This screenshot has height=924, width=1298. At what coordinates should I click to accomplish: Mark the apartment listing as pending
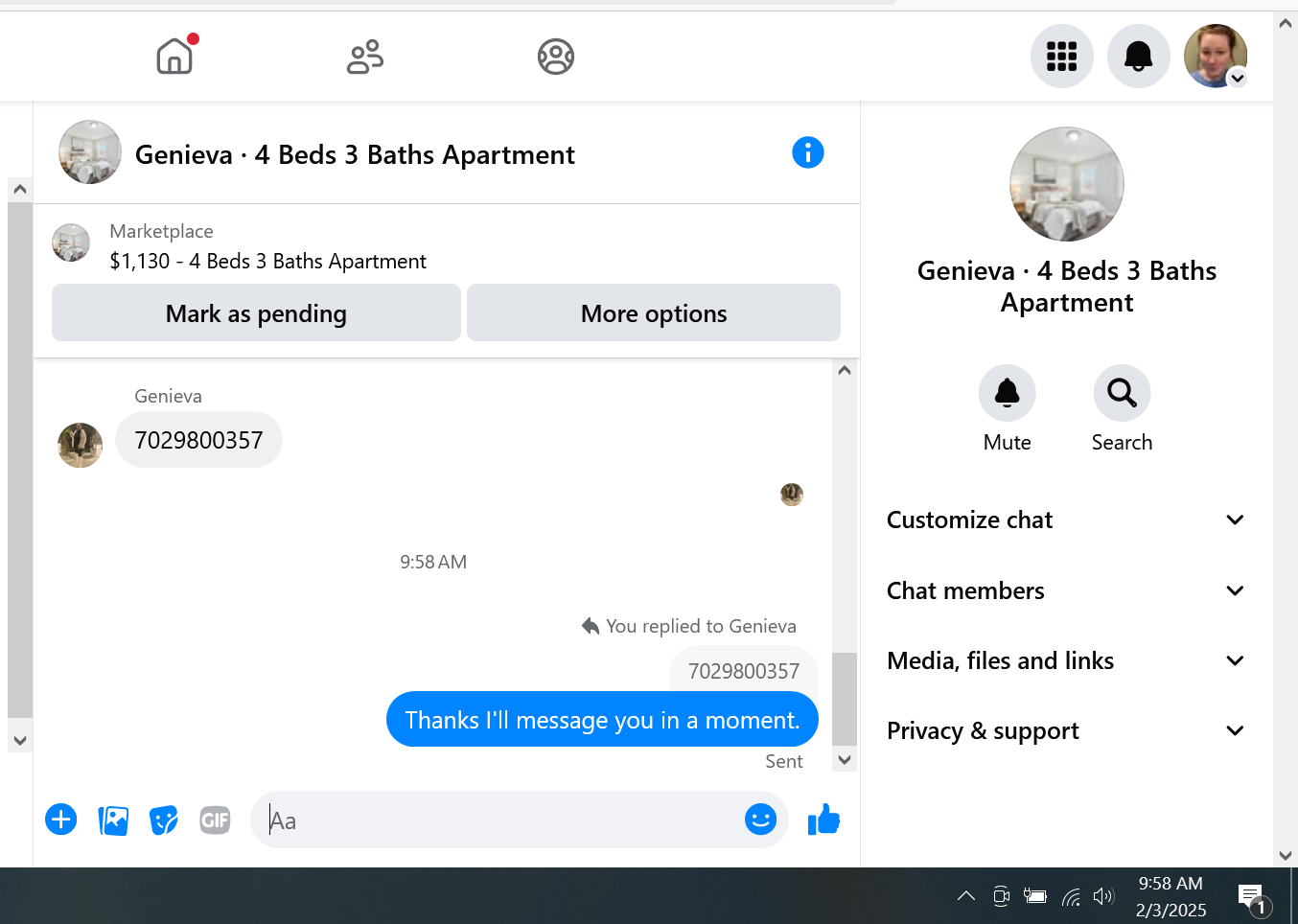(256, 312)
